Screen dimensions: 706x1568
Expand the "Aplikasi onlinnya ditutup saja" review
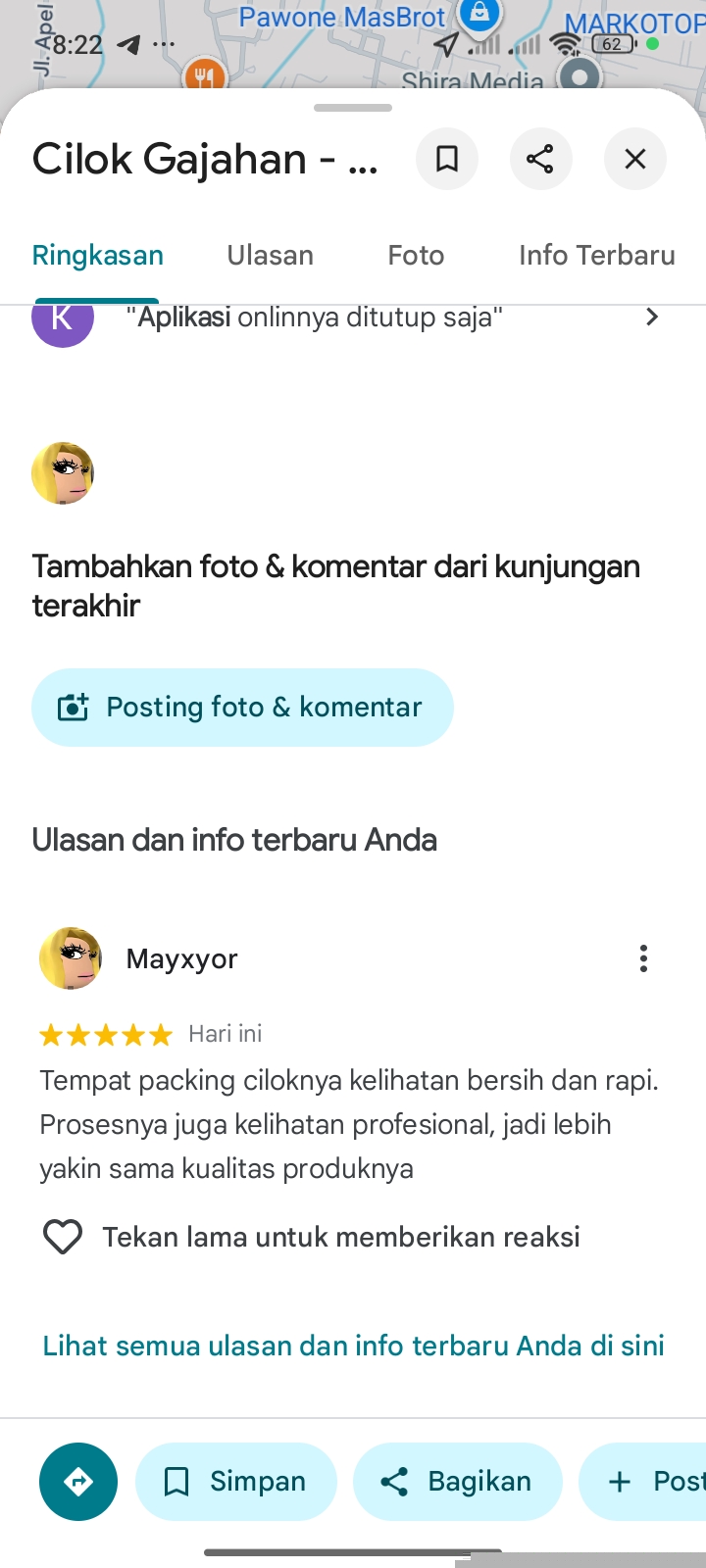[x=651, y=318]
